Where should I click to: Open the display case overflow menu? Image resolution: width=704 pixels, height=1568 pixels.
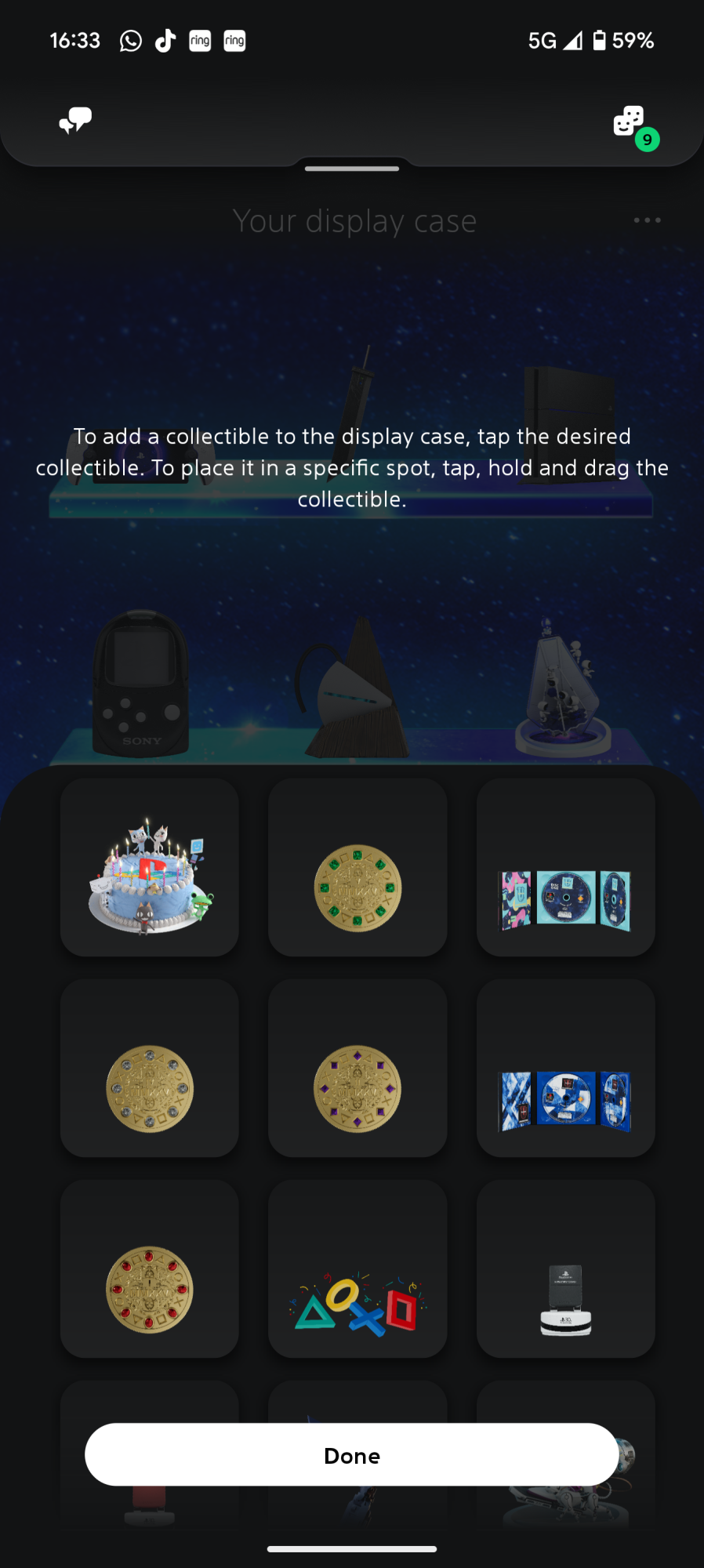pos(647,220)
